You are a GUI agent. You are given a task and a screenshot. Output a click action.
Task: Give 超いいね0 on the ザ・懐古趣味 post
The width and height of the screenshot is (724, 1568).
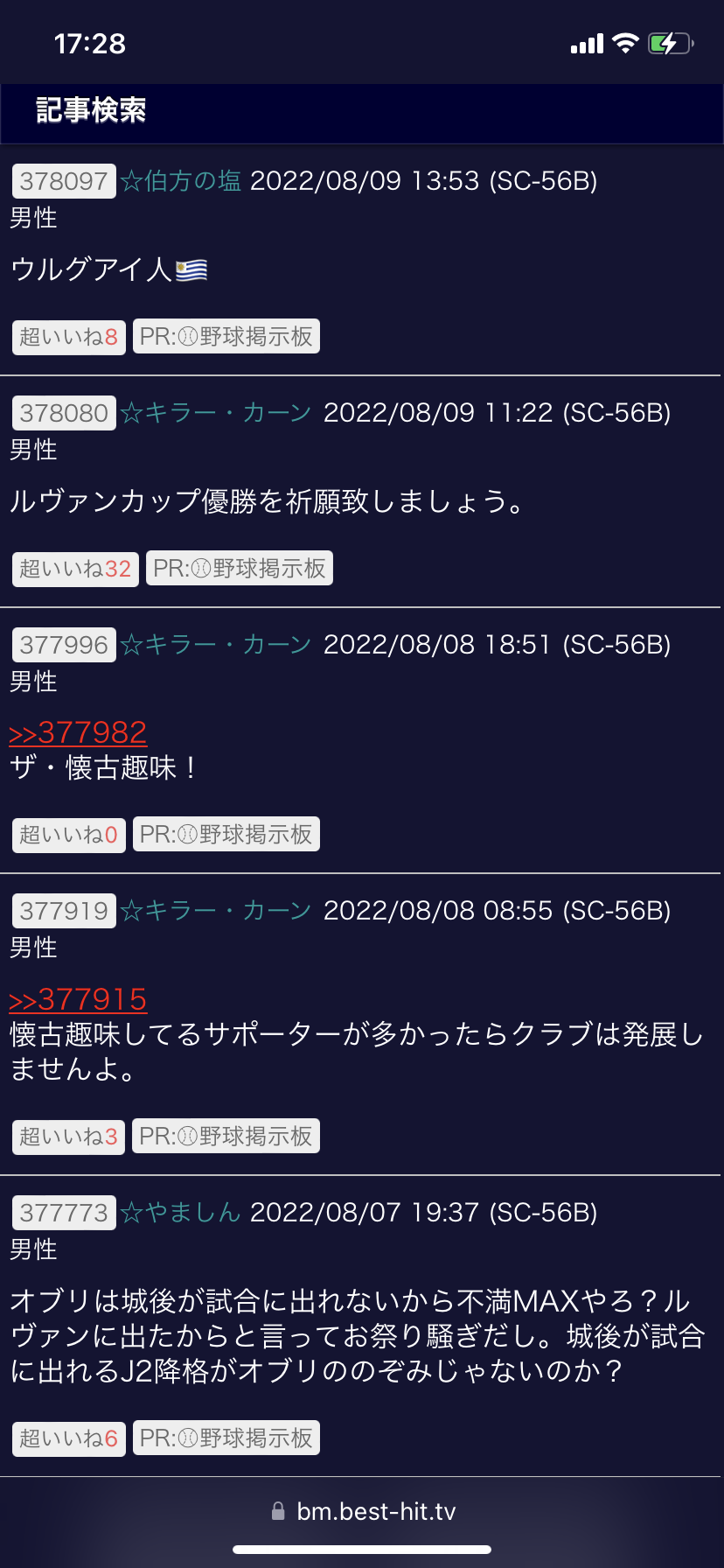pos(69,835)
